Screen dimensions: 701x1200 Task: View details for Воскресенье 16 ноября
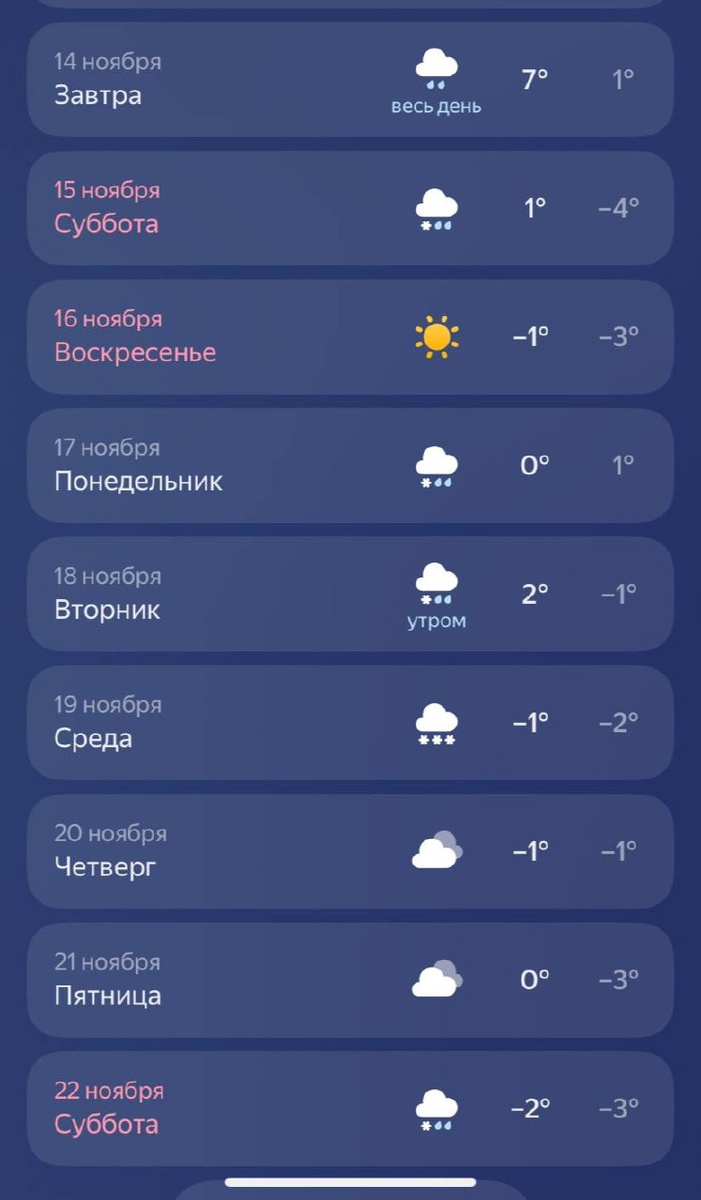[x=350, y=337]
